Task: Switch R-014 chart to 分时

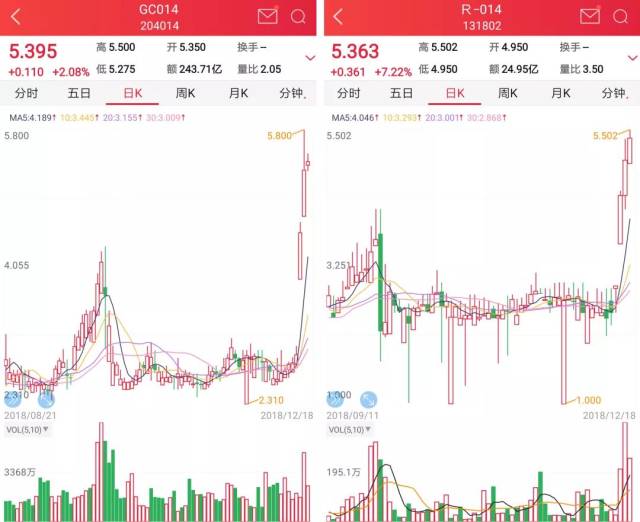Action: pos(349,93)
